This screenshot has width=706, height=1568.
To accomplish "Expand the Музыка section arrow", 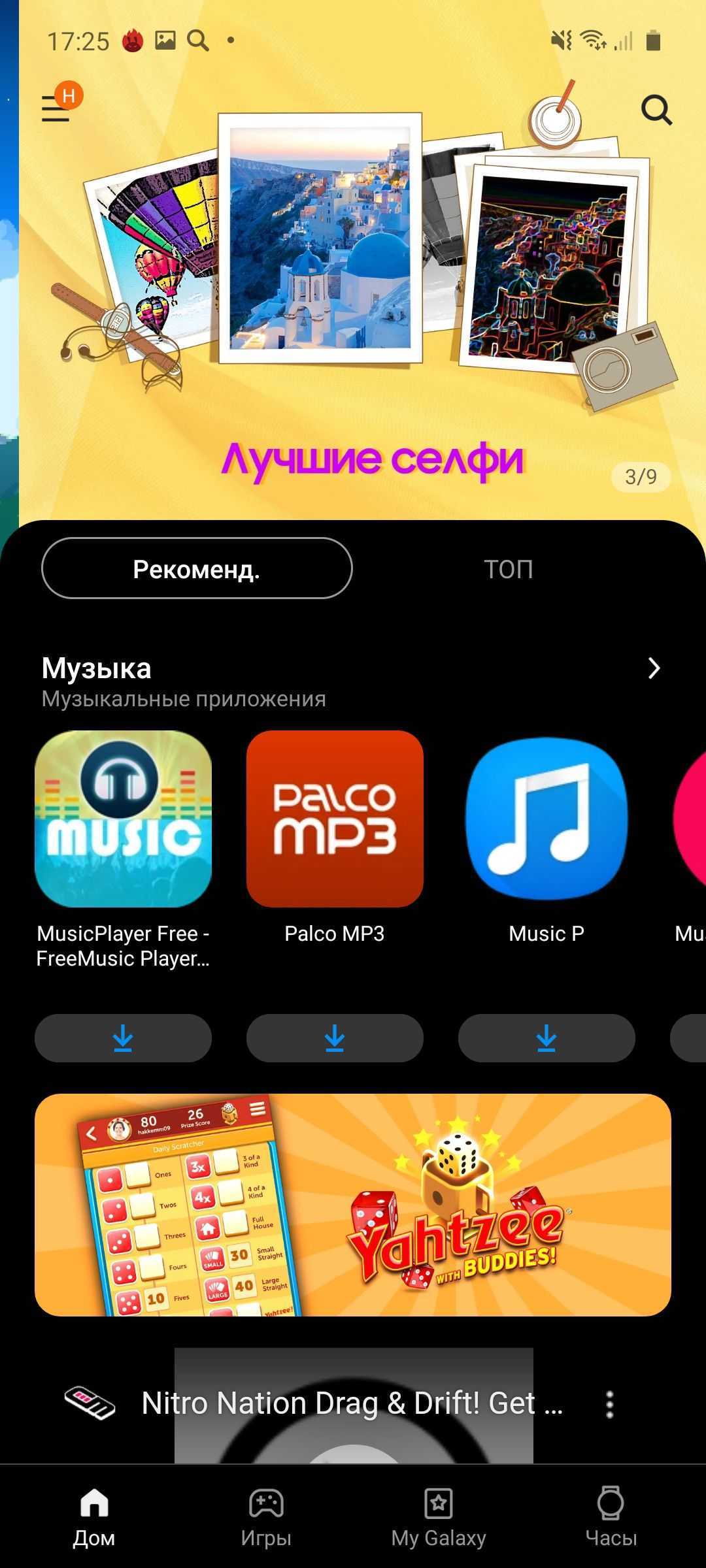I will [x=653, y=668].
